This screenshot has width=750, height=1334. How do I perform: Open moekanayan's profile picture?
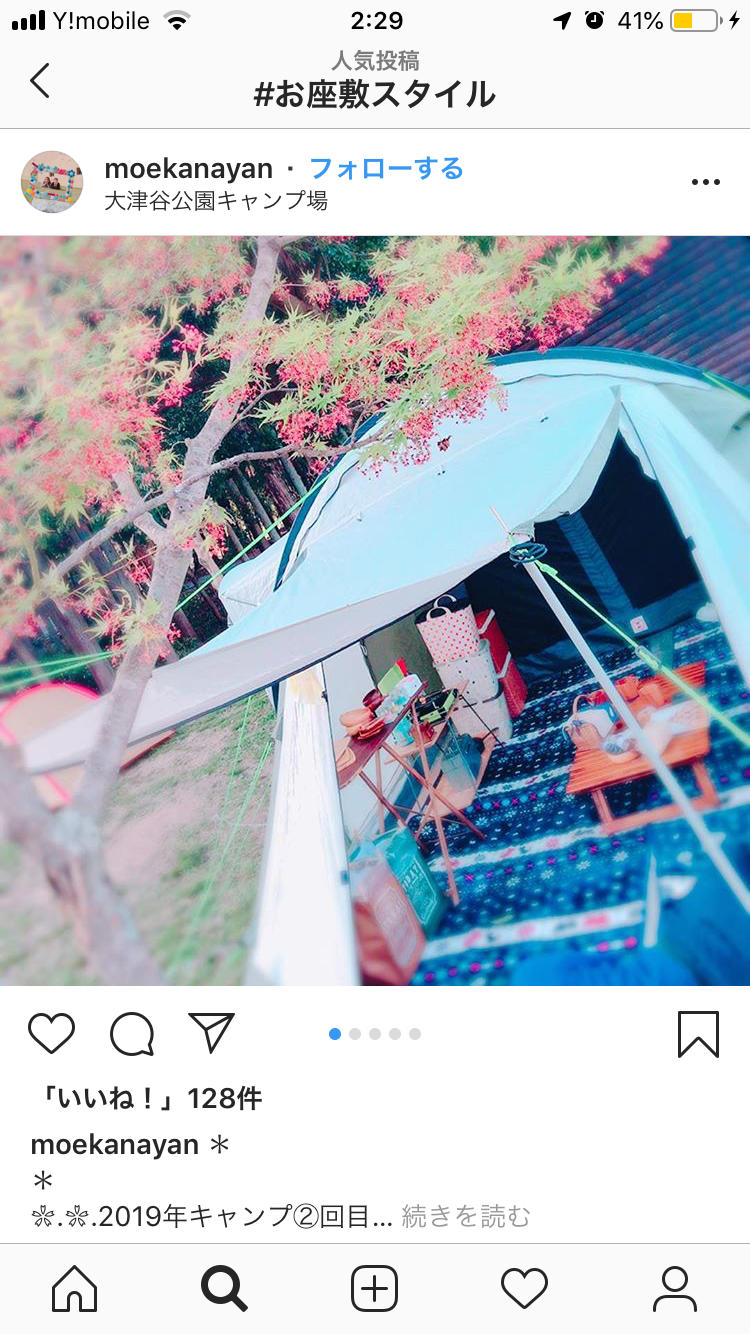click(52, 182)
